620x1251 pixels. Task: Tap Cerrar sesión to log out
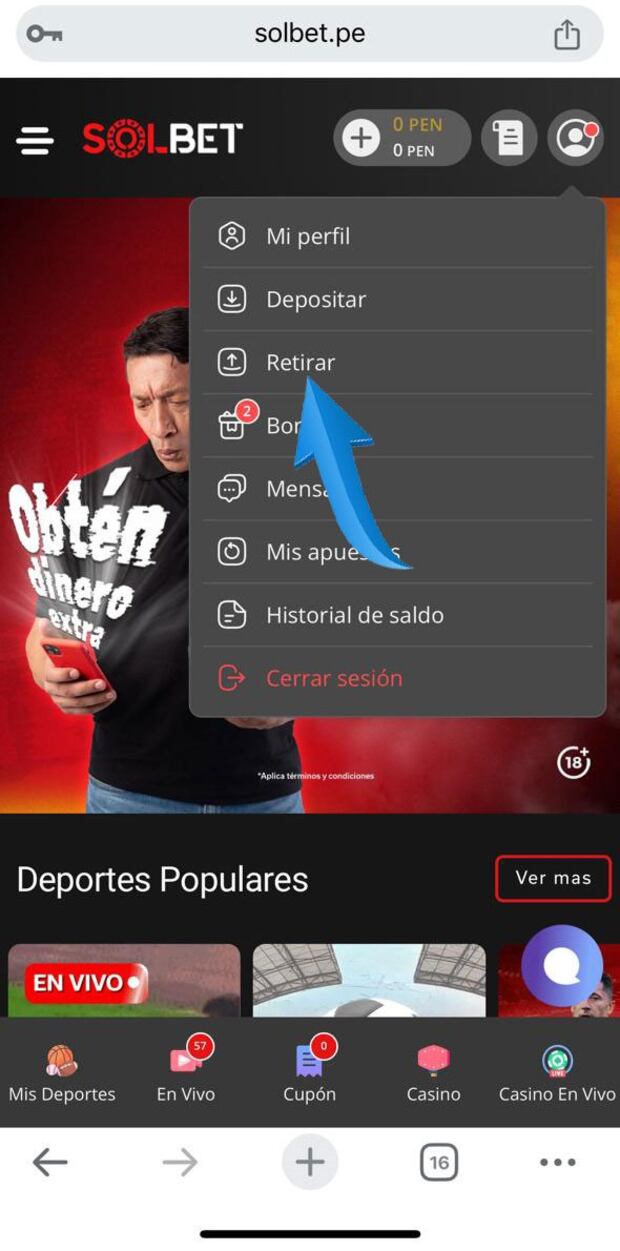333,678
